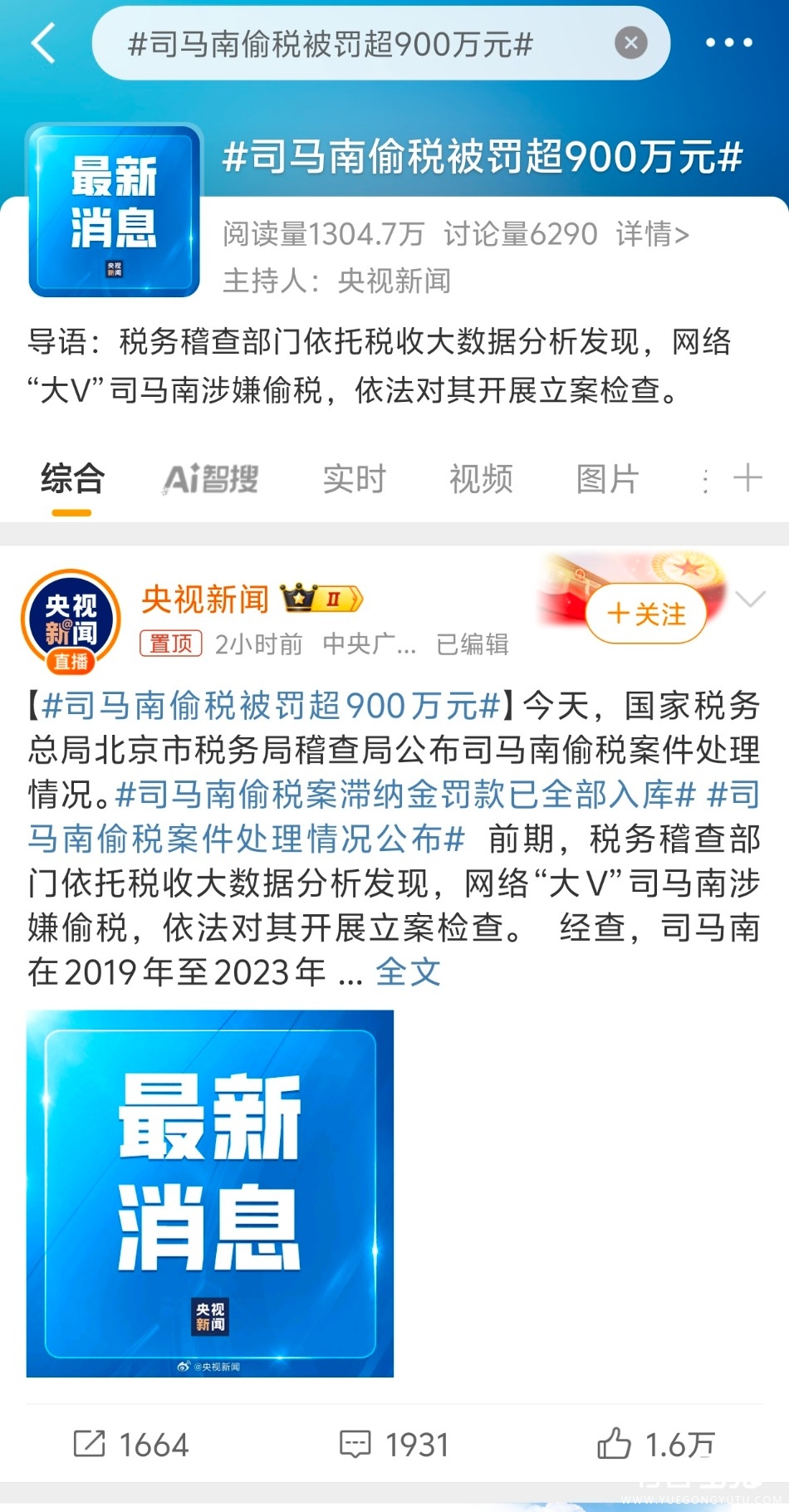789x1512 pixels.
Task: Open hashtag #司马南偷税案滞纳金罚款已全部入库#
Action: [x=405, y=795]
